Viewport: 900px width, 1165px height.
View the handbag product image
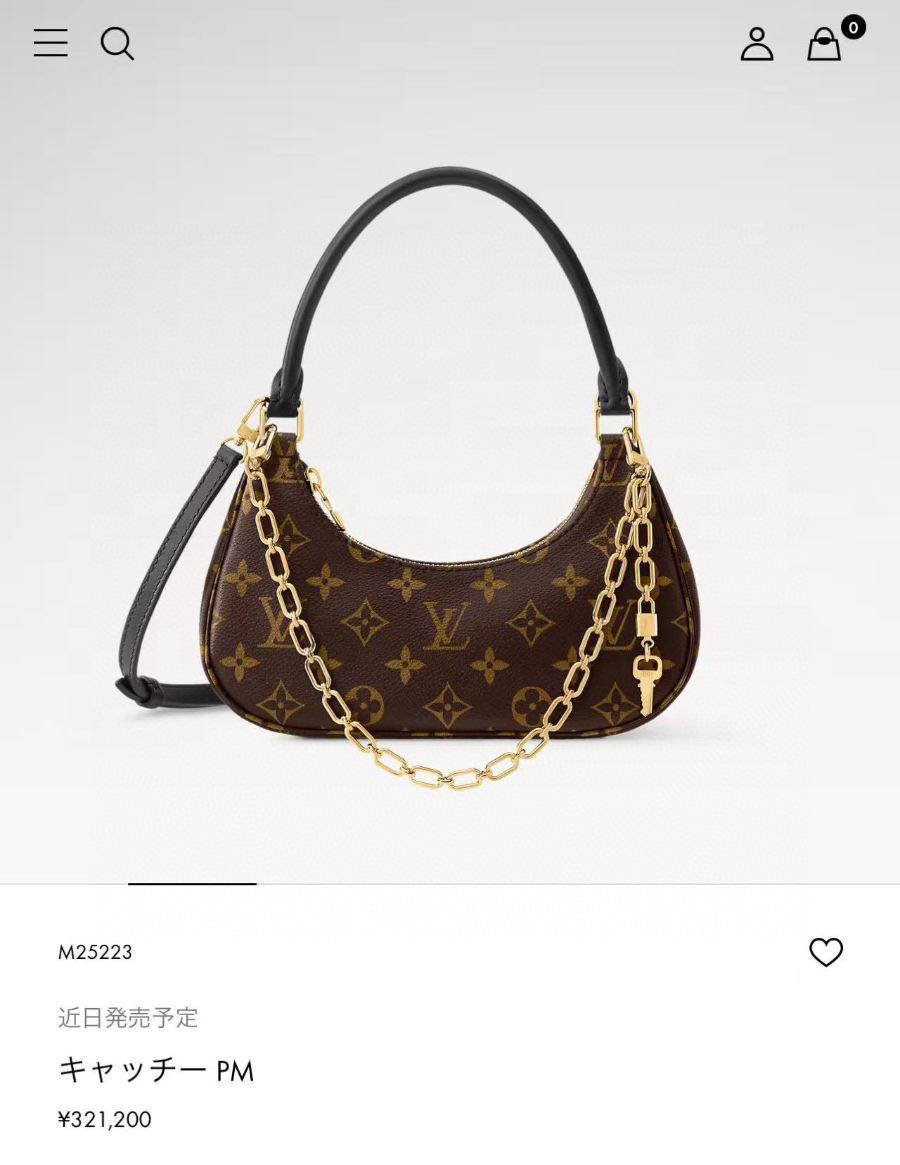pos(450,480)
